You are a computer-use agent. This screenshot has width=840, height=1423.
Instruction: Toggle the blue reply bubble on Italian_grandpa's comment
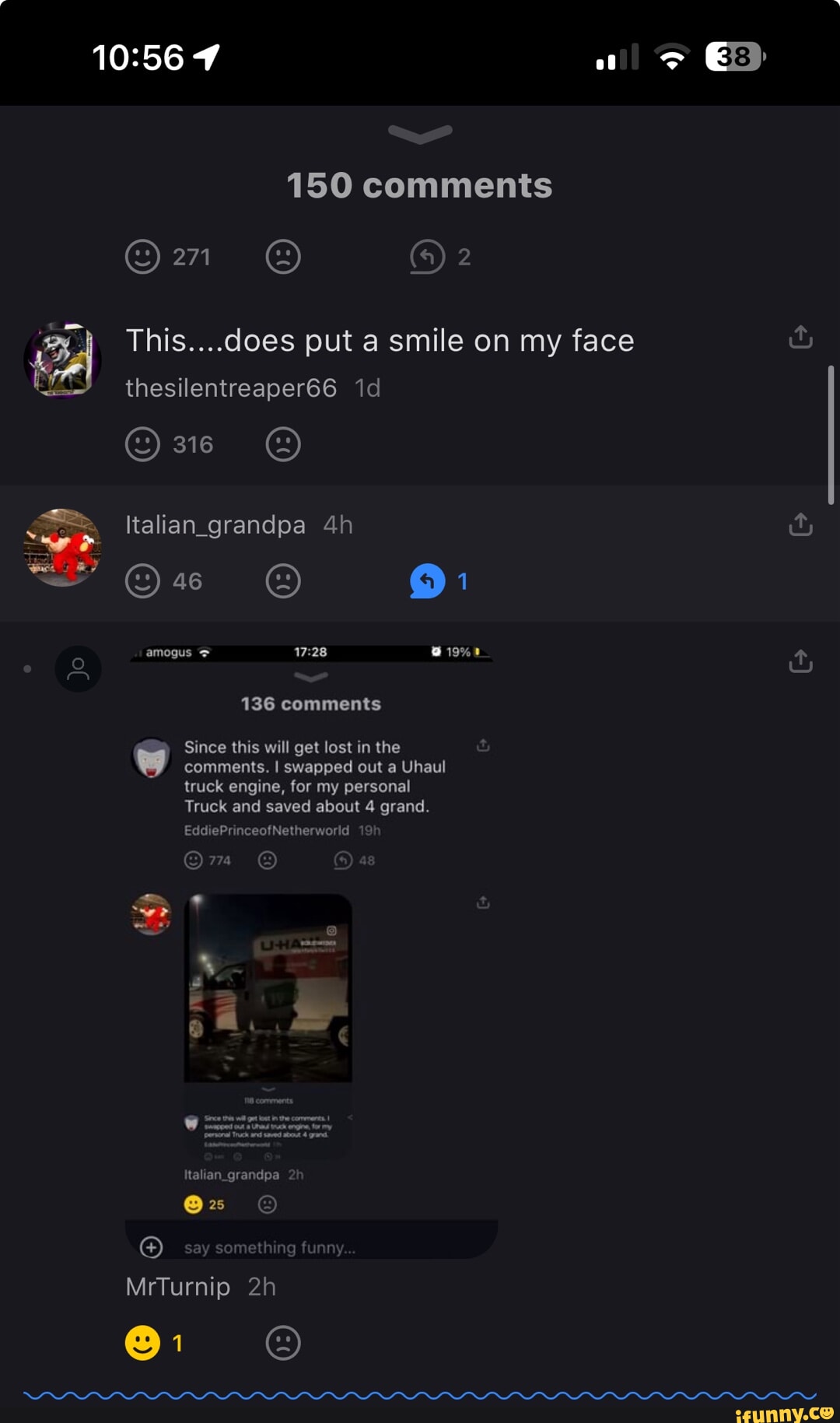pyautogui.click(x=427, y=581)
